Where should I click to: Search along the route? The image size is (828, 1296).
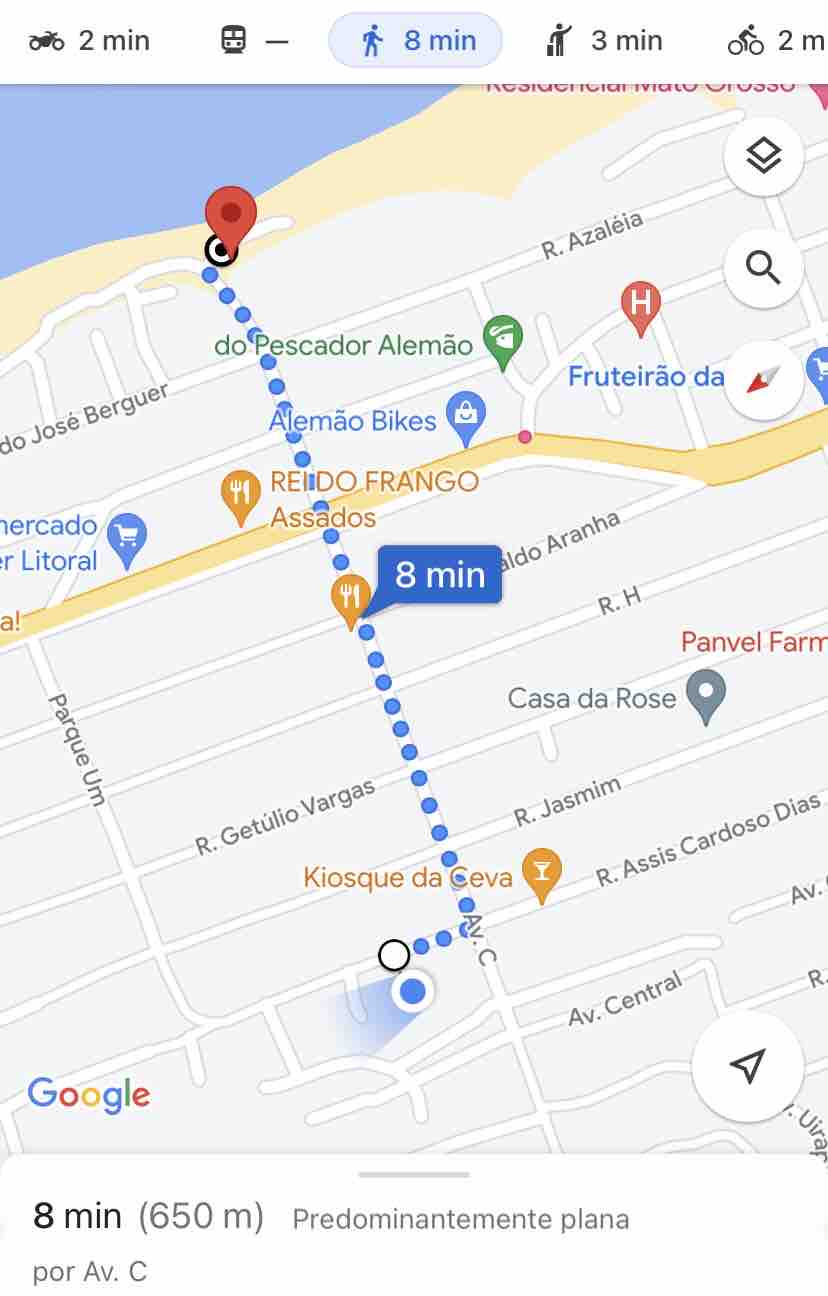tap(763, 268)
